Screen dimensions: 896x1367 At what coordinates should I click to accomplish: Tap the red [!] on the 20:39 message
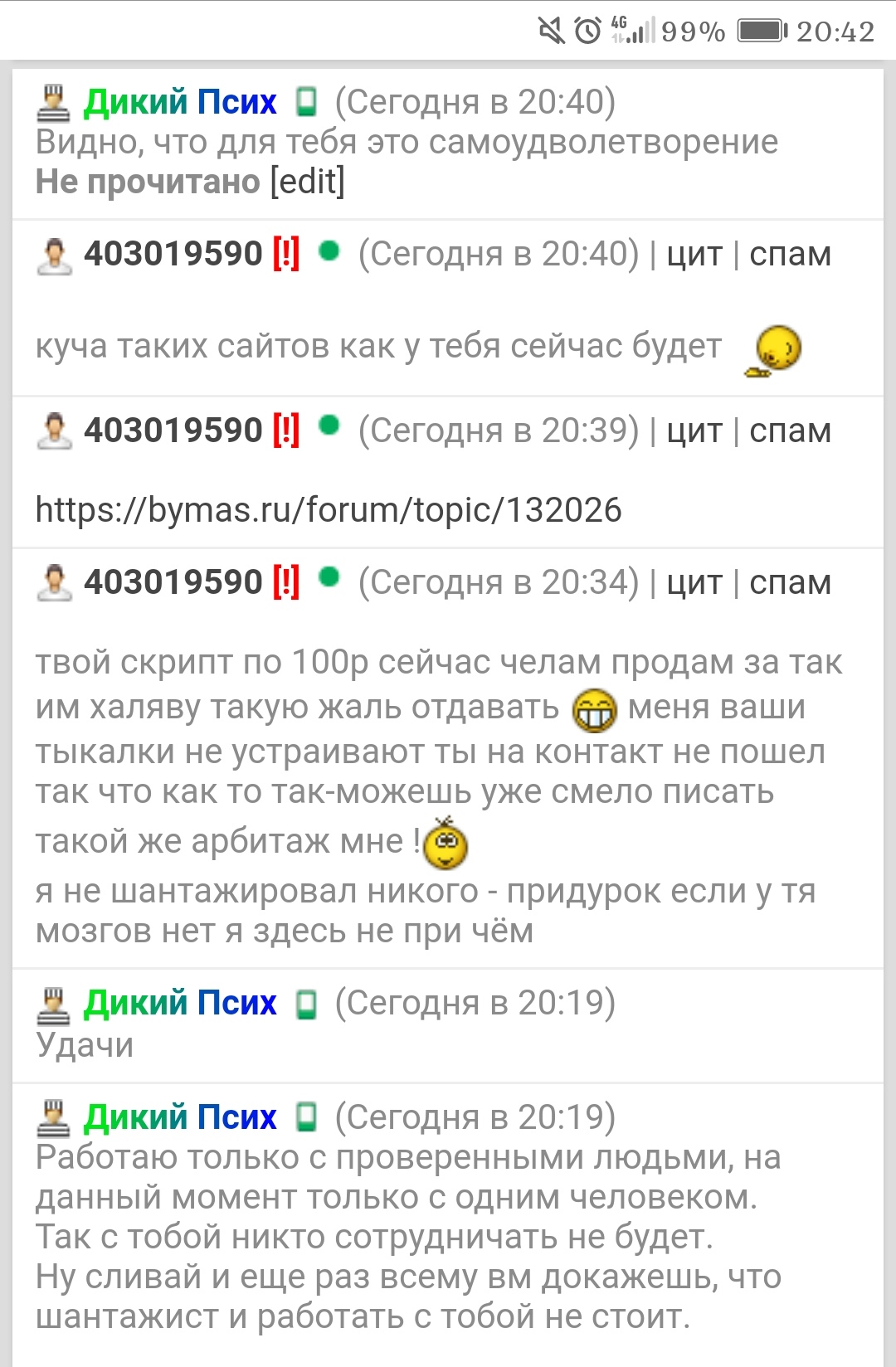(x=286, y=431)
